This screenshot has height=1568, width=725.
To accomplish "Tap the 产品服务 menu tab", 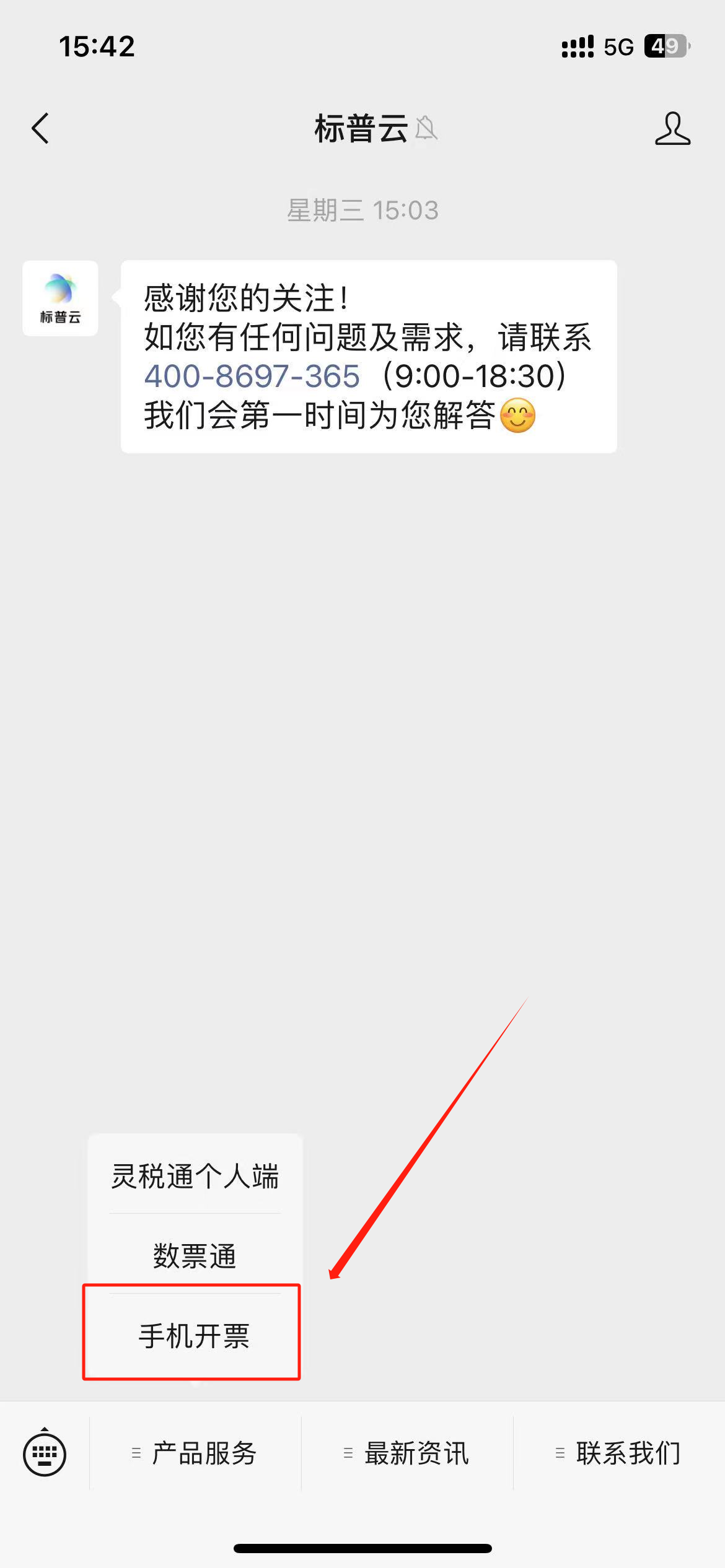I will [196, 1453].
